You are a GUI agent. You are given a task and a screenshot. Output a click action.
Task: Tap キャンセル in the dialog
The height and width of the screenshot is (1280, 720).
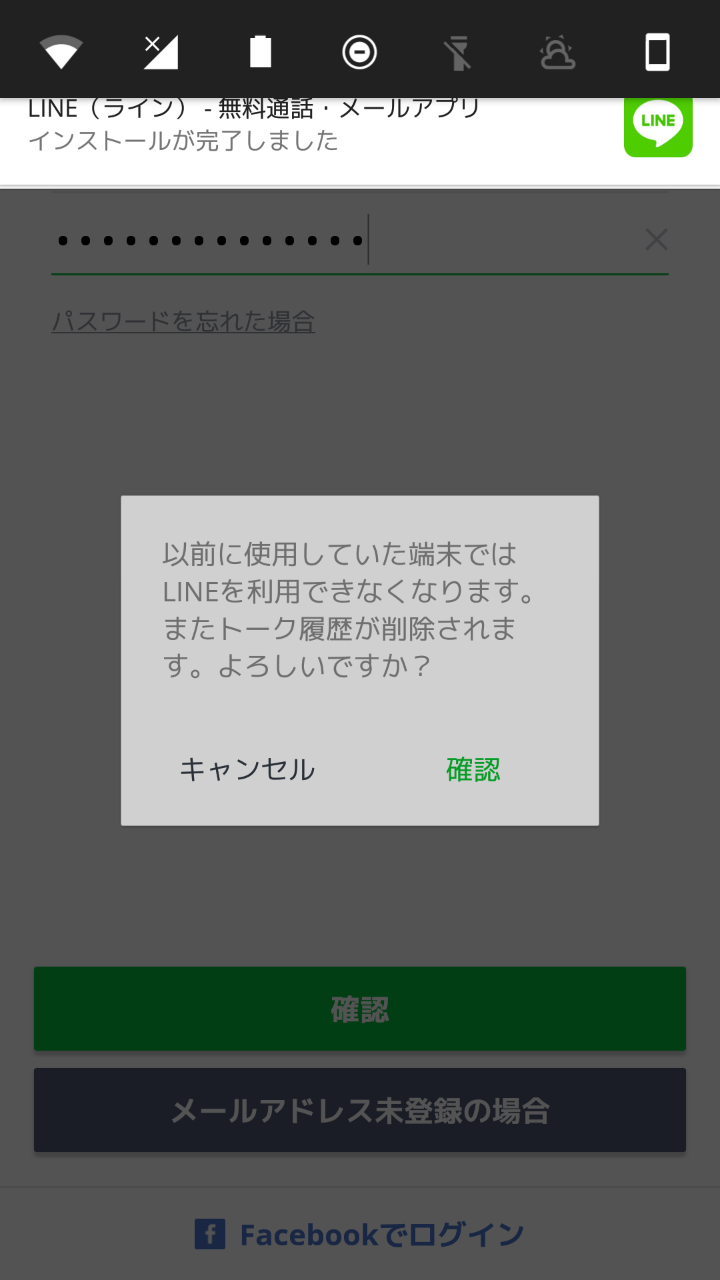click(247, 769)
